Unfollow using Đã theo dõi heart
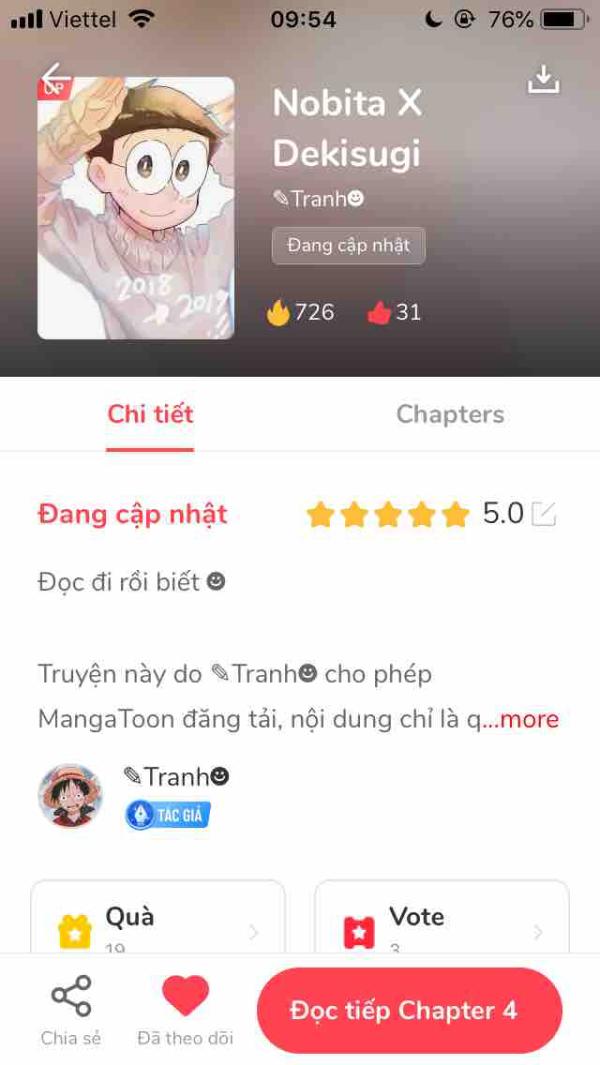Image resolution: width=600 pixels, height=1065 pixels. pyautogui.click(x=185, y=1009)
